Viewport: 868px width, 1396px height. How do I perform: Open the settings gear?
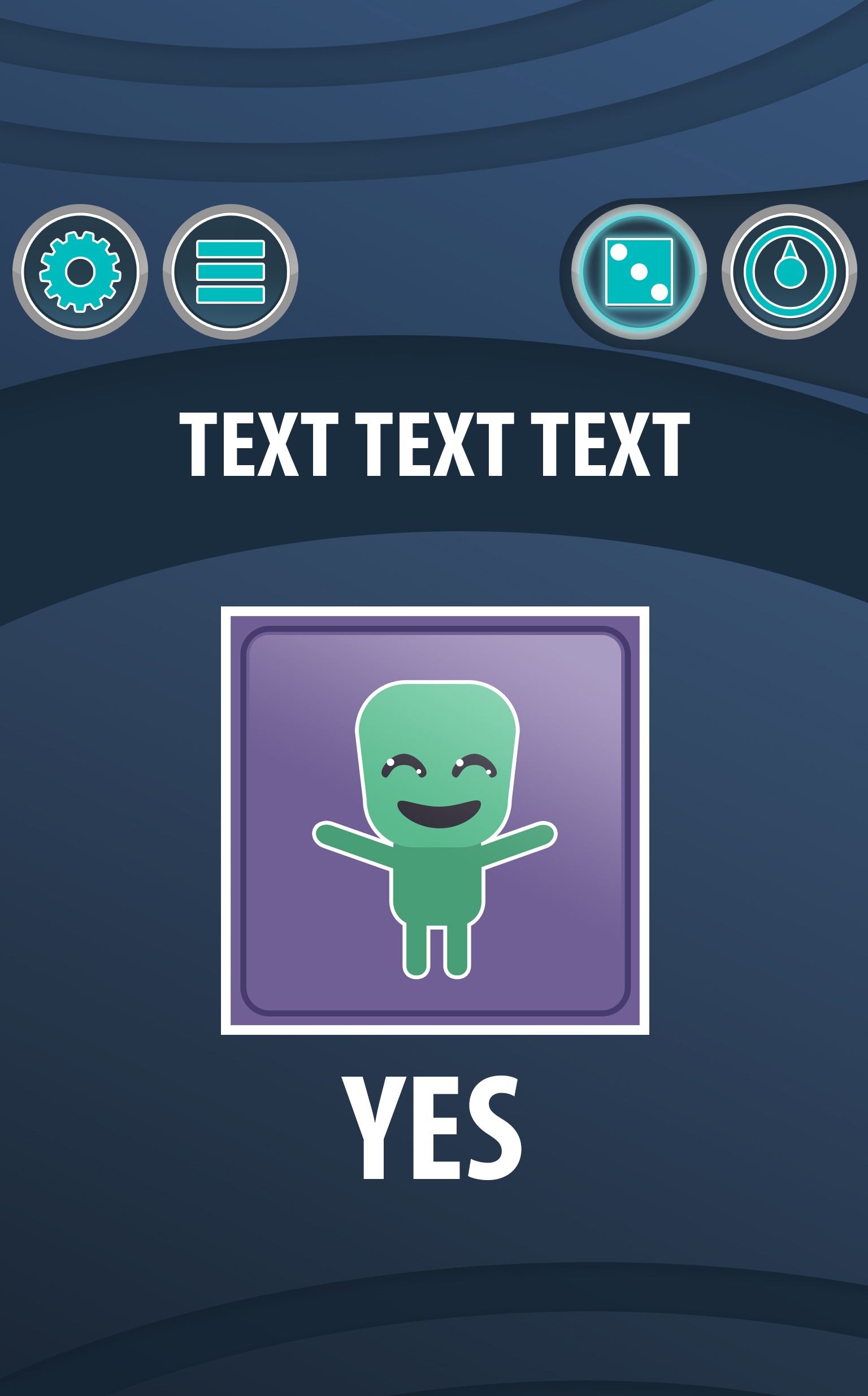tap(80, 271)
